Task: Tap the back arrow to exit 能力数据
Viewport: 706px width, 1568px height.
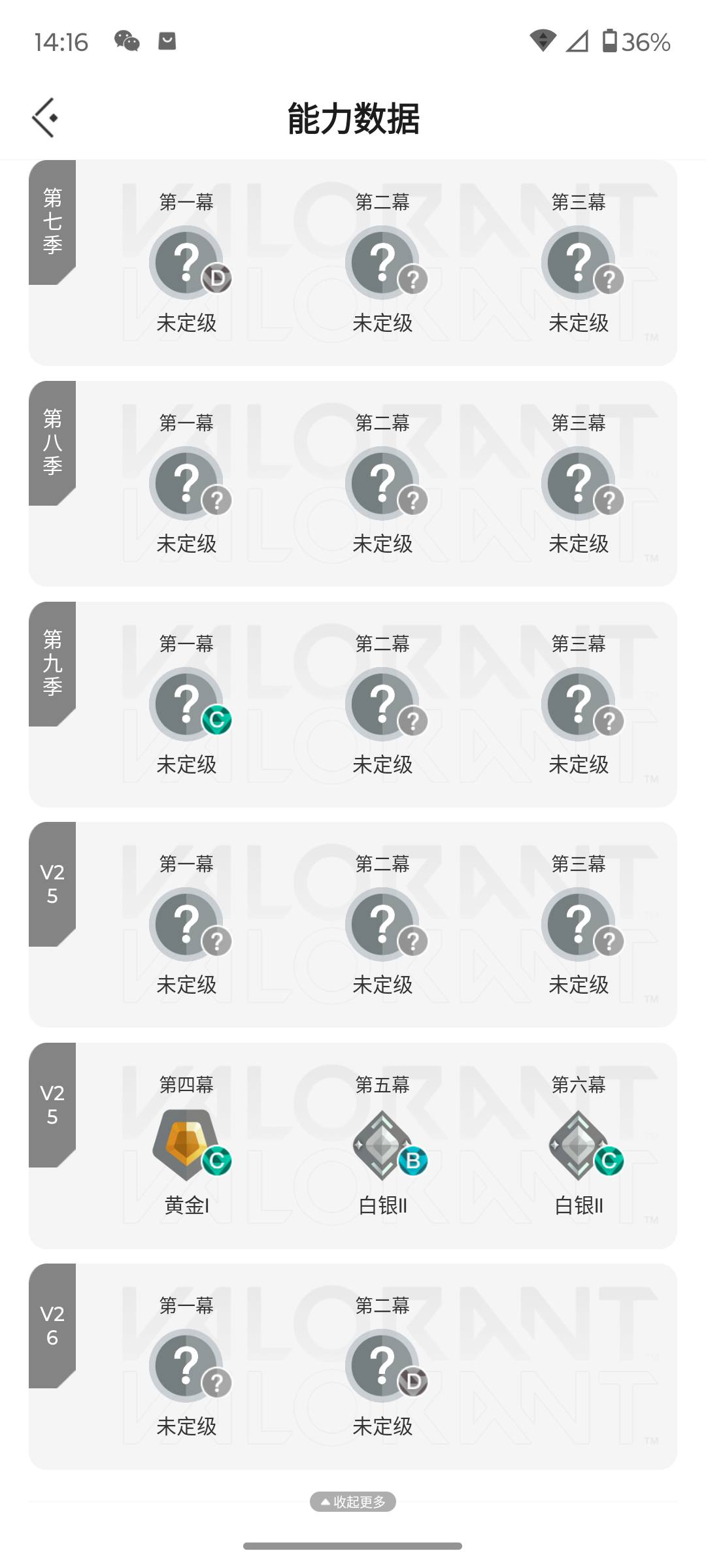Action: click(x=44, y=118)
